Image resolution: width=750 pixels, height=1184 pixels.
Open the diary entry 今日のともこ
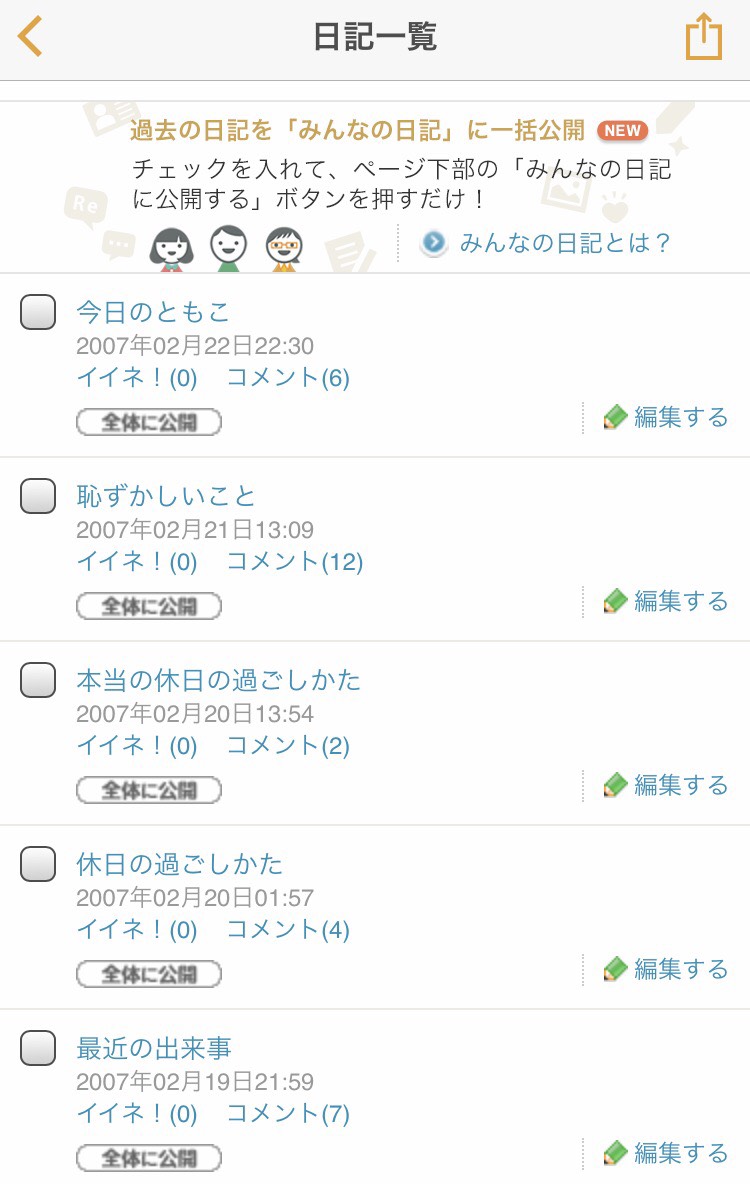point(153,312)
